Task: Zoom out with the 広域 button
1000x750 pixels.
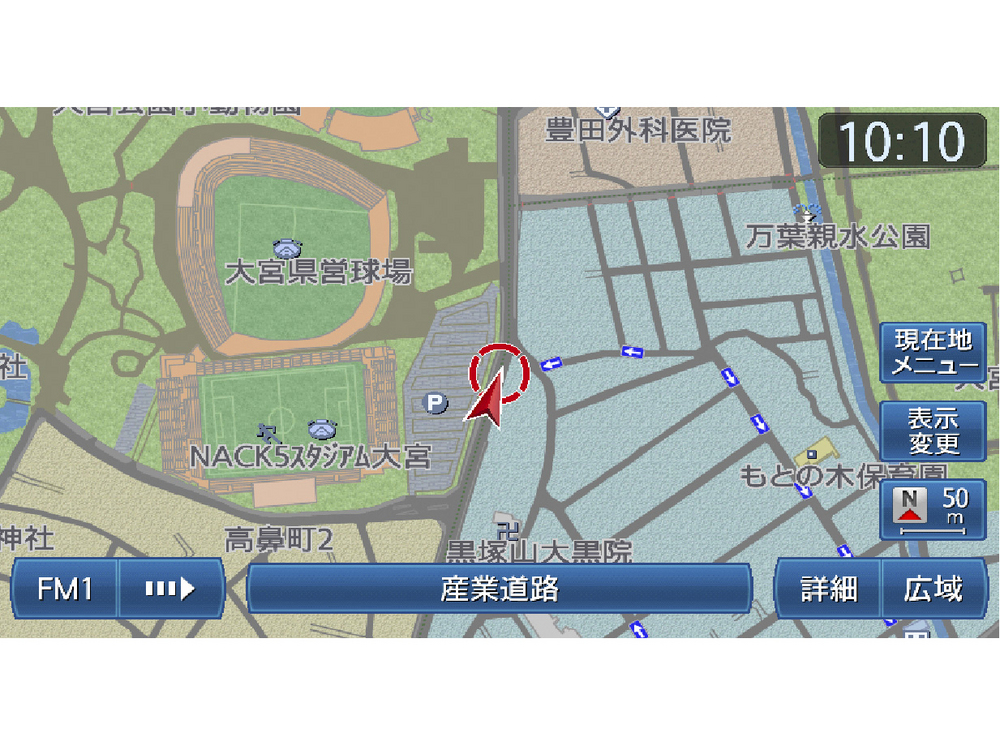Action: [x=933, y=589]
